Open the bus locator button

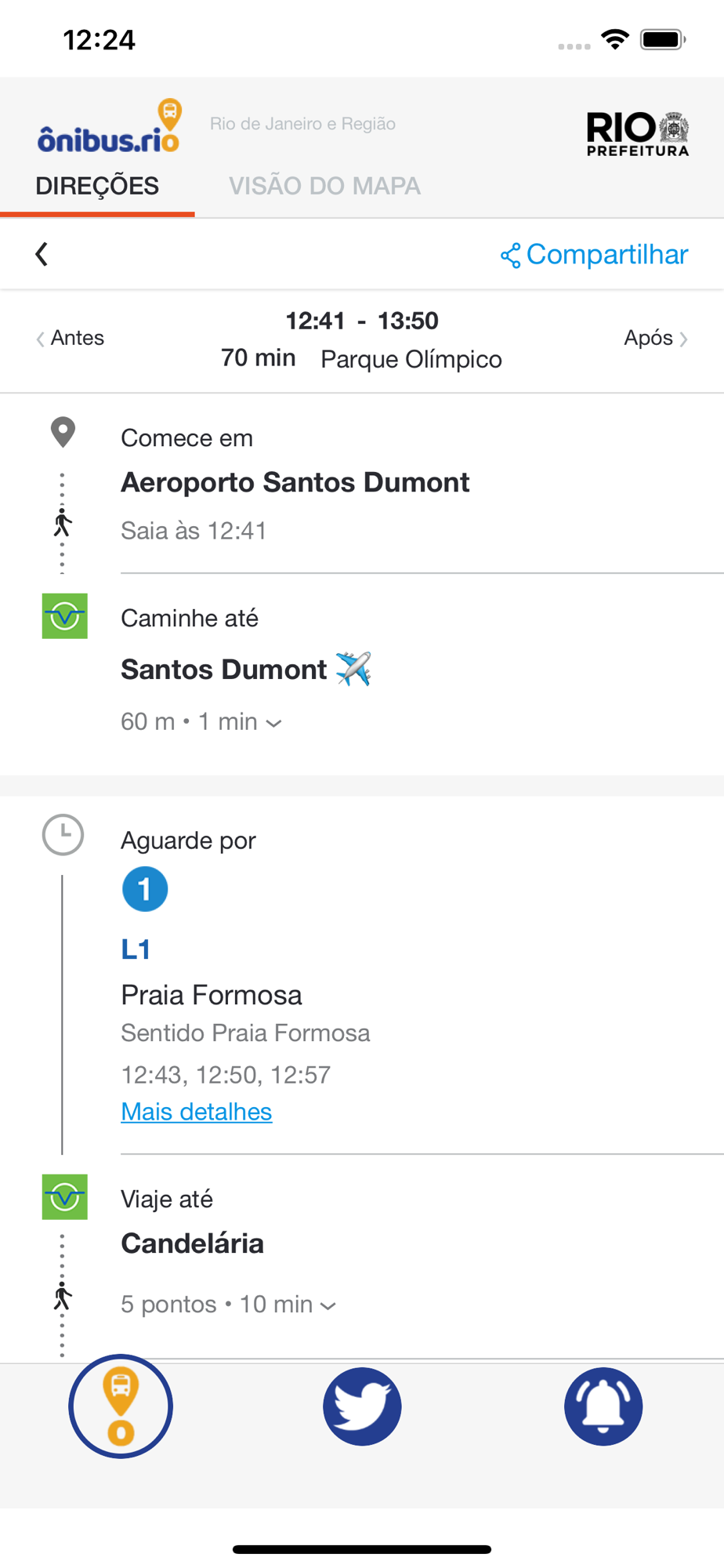121,1406
